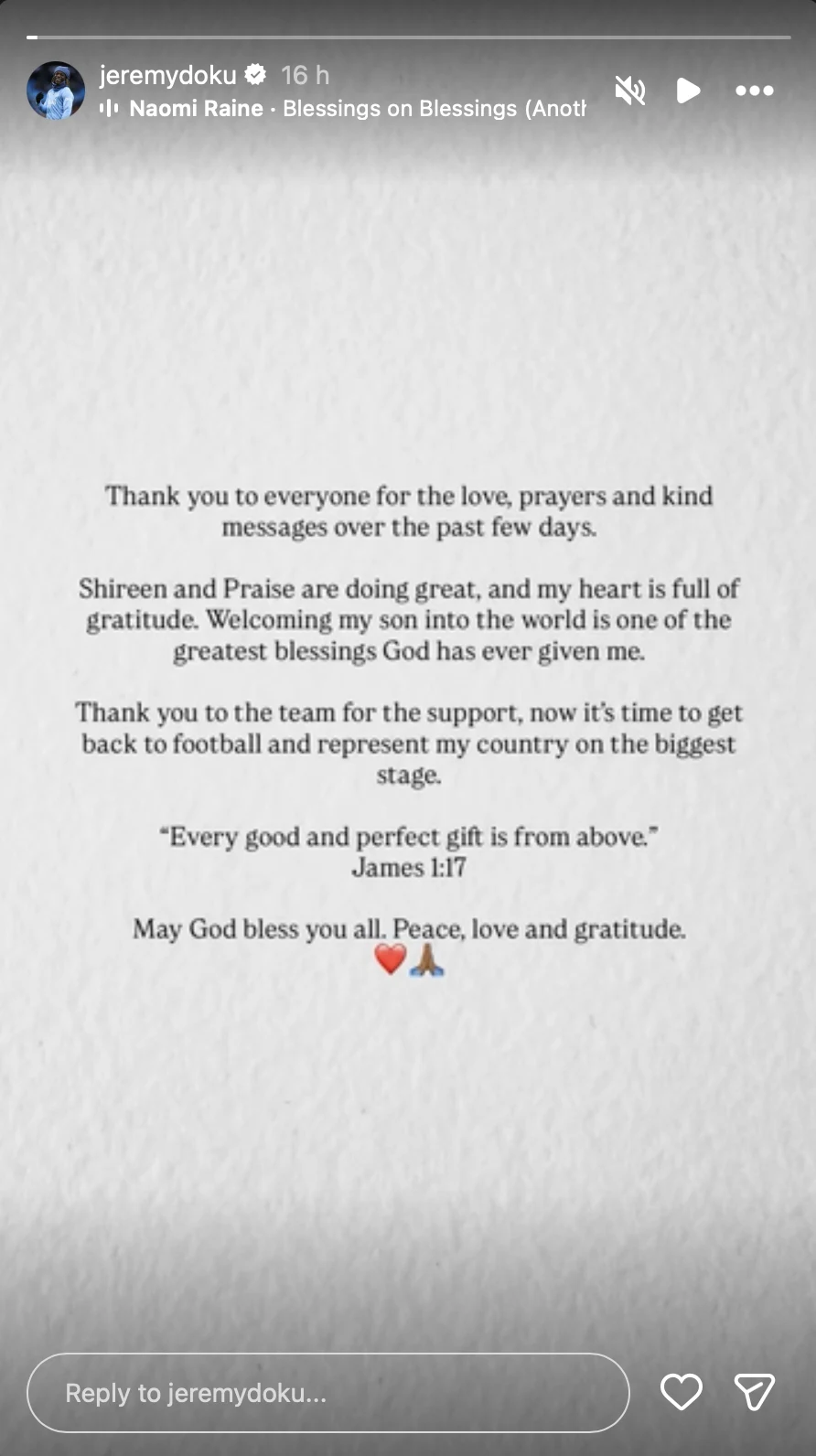Open jeremydoku's profile picture
The height and width of the screenshot is (1456, 816).
point(56,91)
